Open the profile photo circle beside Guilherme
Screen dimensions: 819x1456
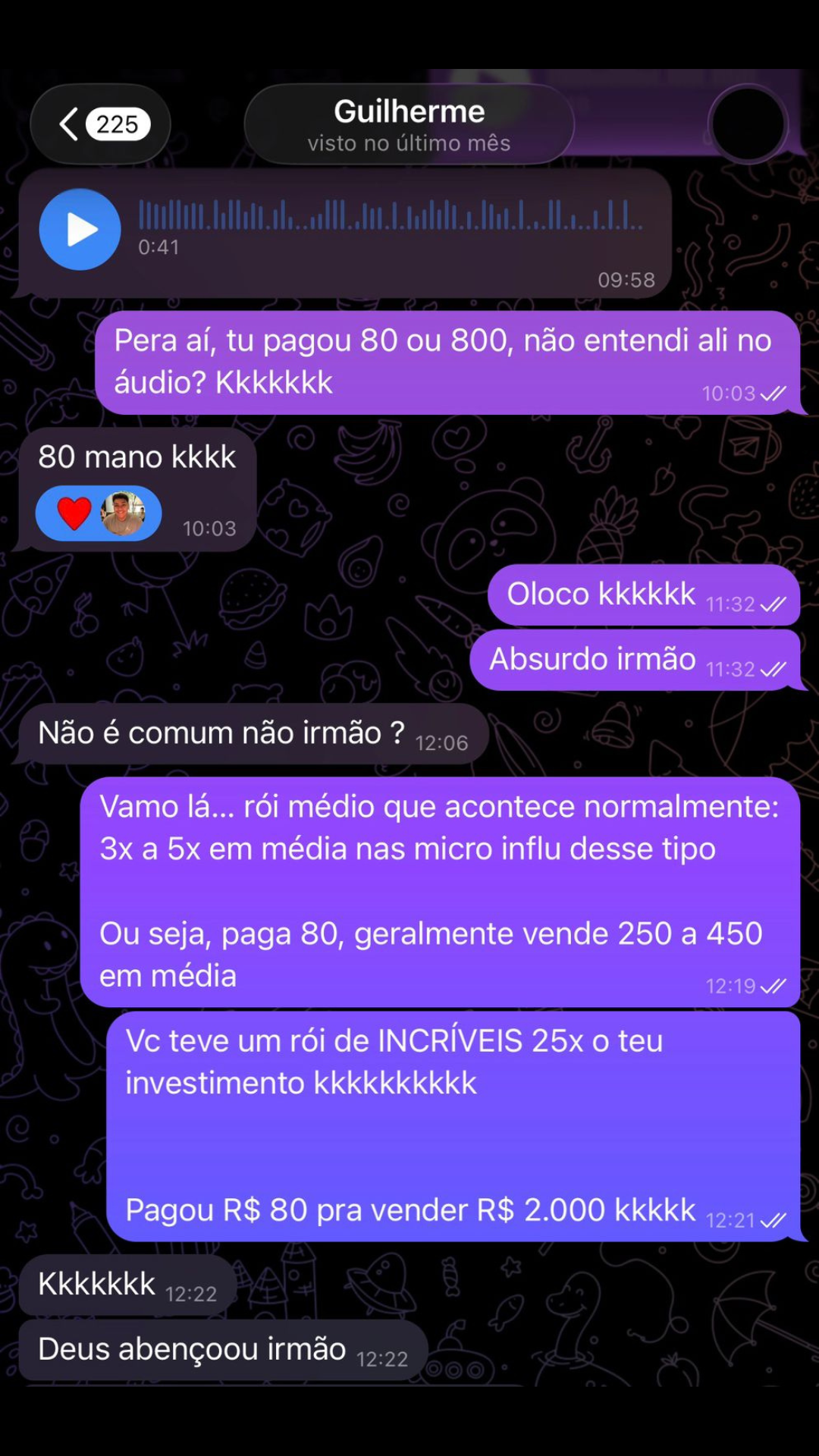[x=748, y=124]
